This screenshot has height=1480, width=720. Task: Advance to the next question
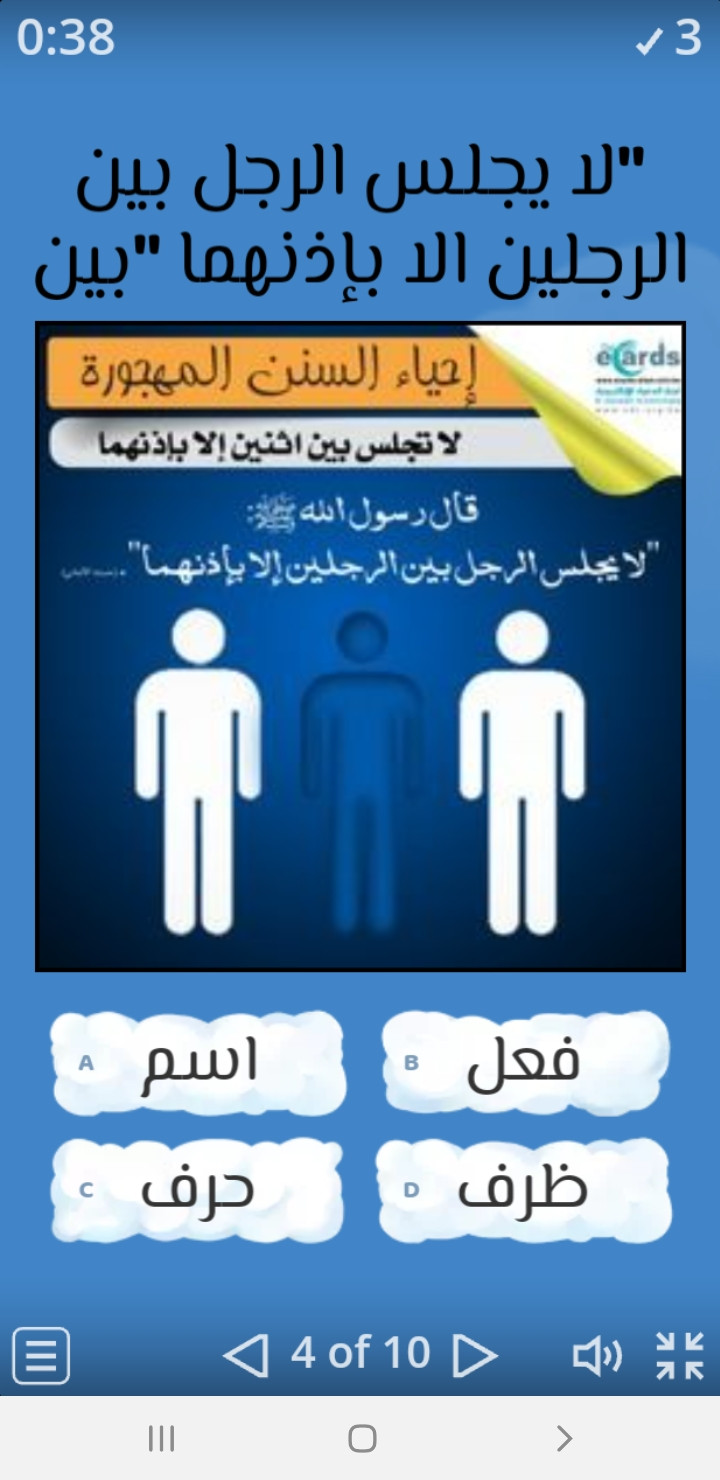(x=474, y=1356)
